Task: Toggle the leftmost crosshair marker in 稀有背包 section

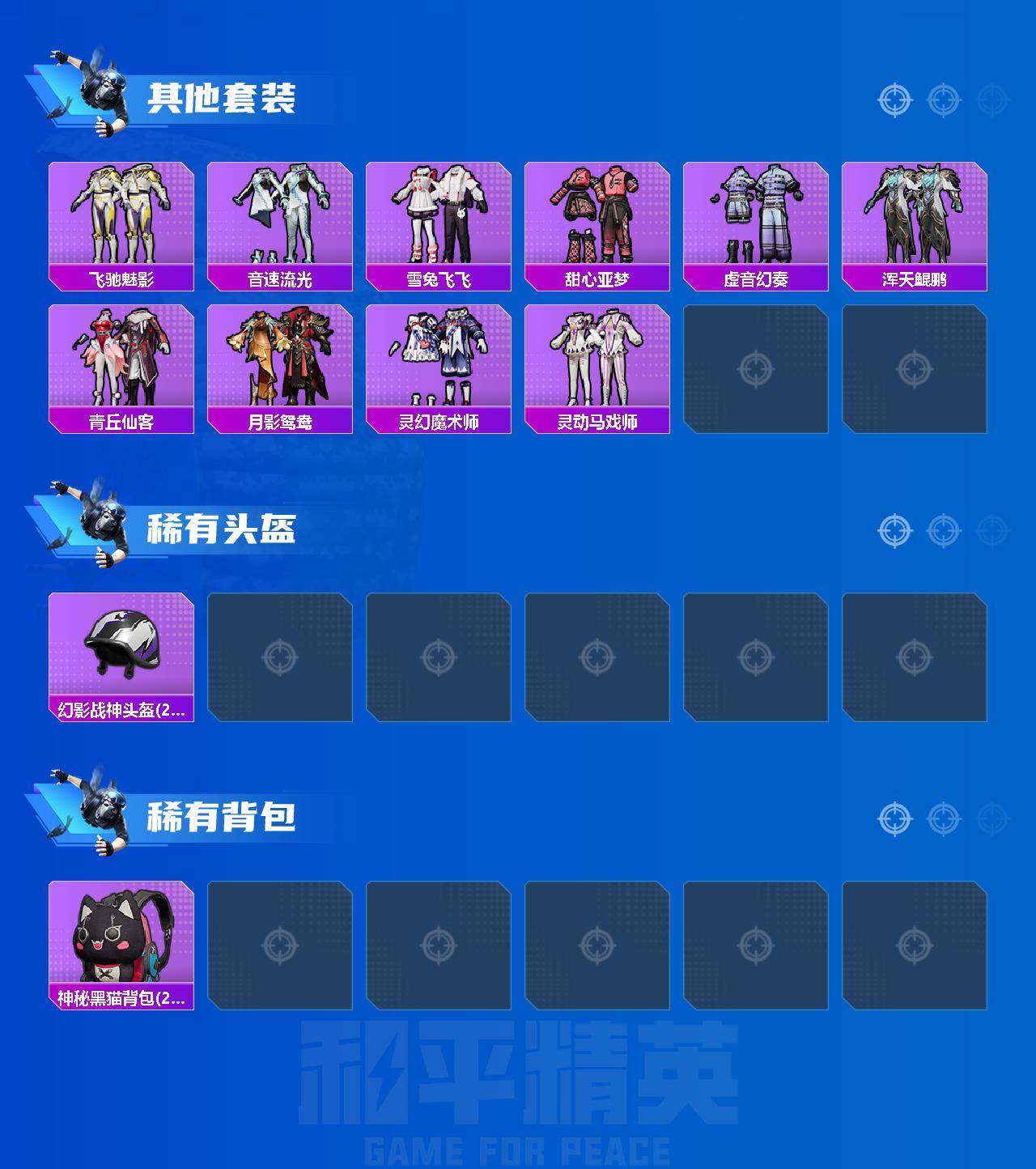Action: pyautogui.click(x=894, y=819)
